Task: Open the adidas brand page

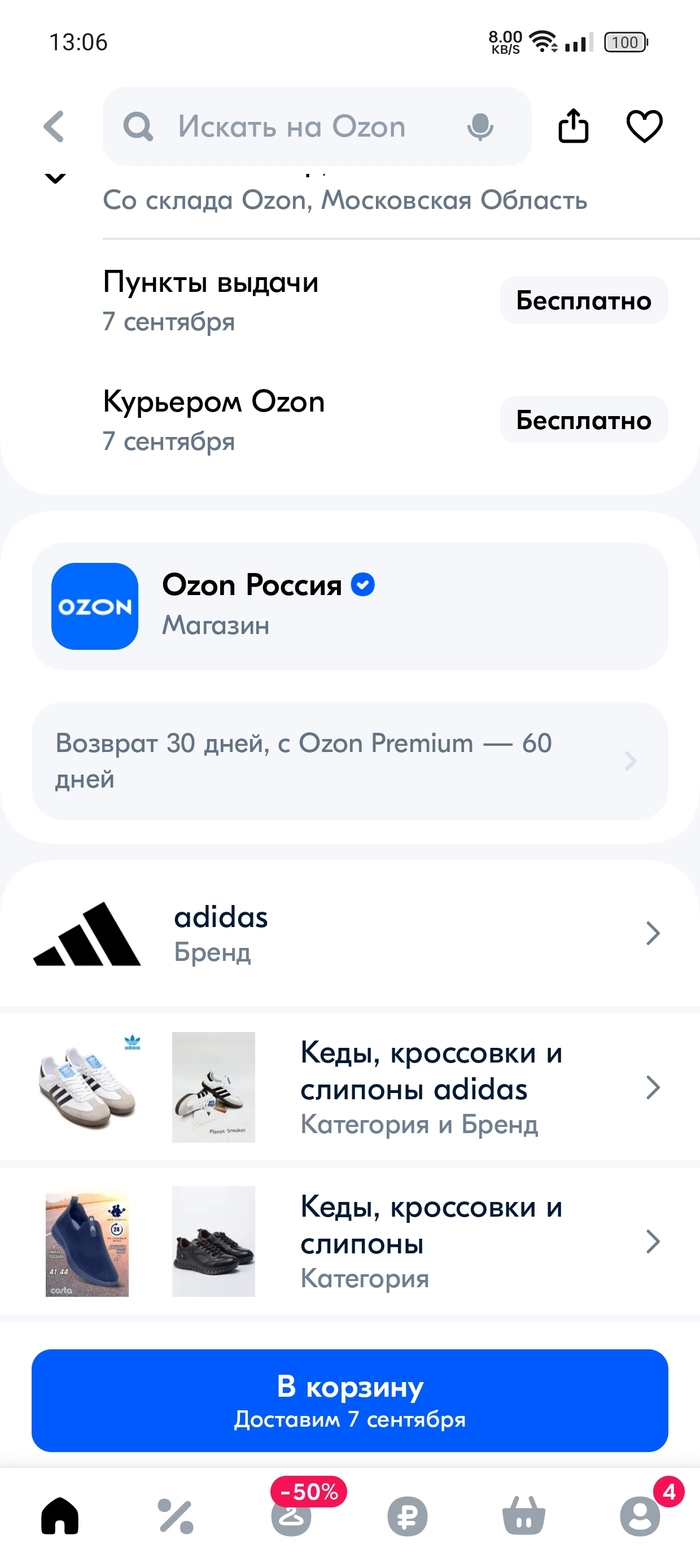Action: click(350, 934)
